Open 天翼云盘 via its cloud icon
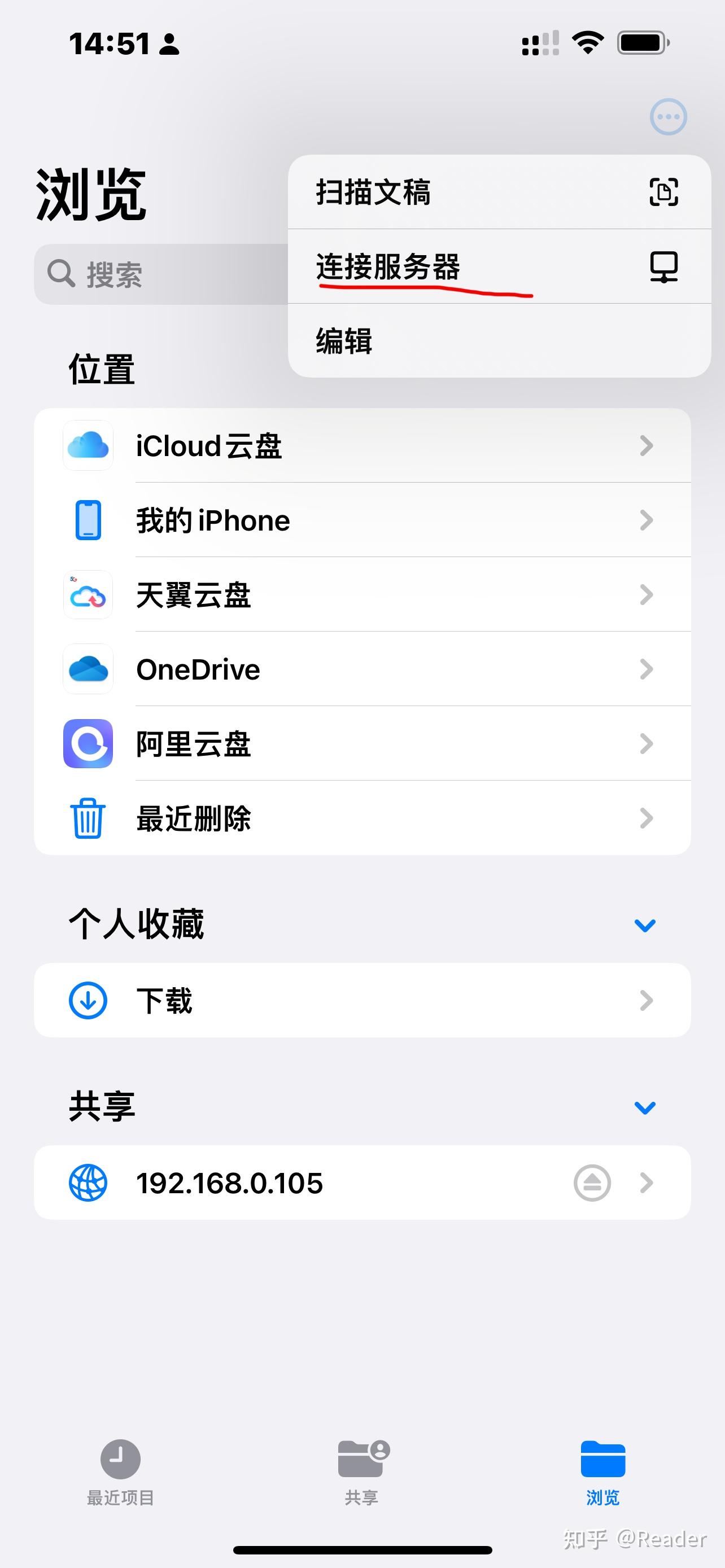 click(88, 595)
